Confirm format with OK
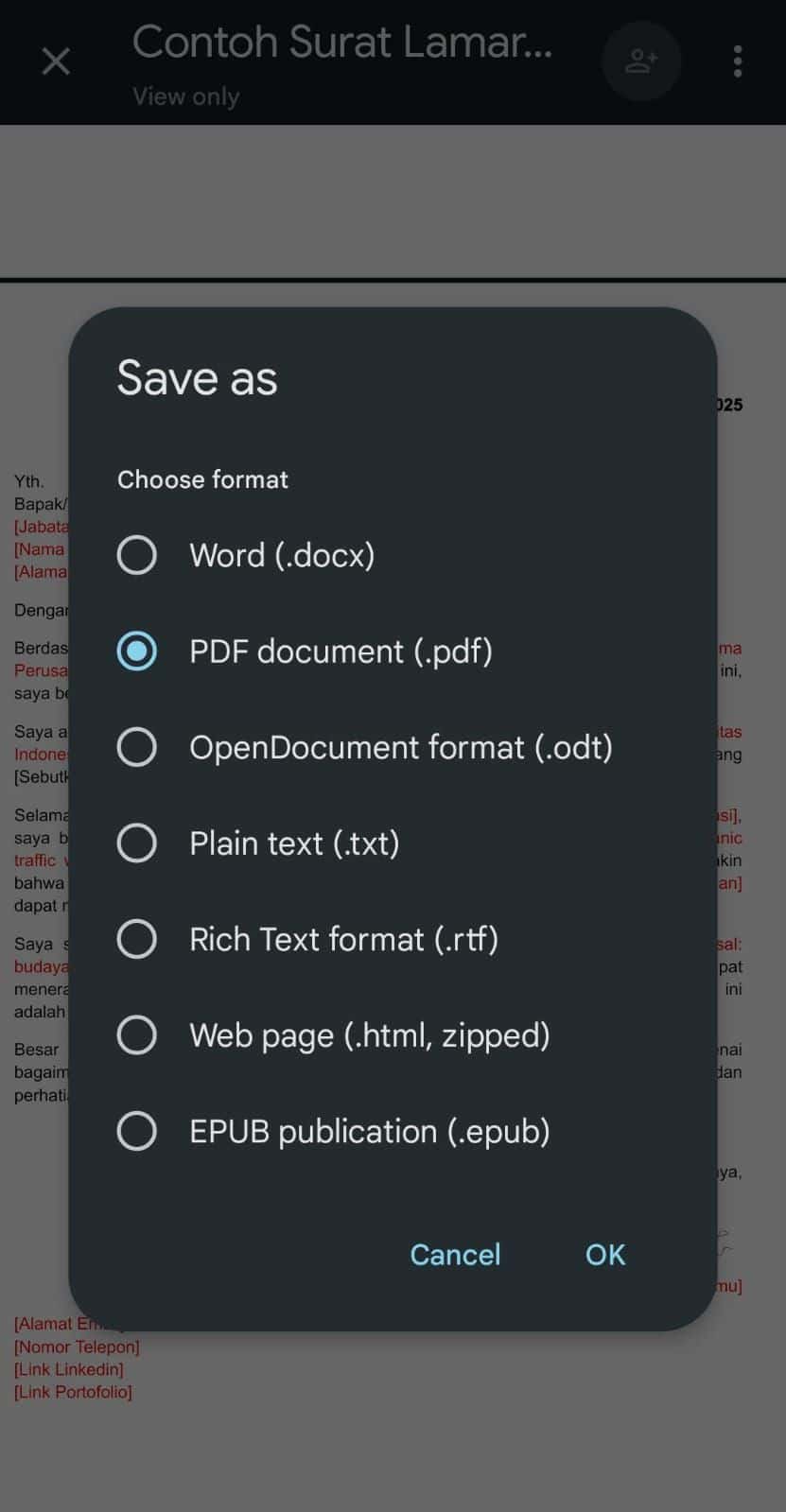786x1512 pixels. (x=604, y=1254)
